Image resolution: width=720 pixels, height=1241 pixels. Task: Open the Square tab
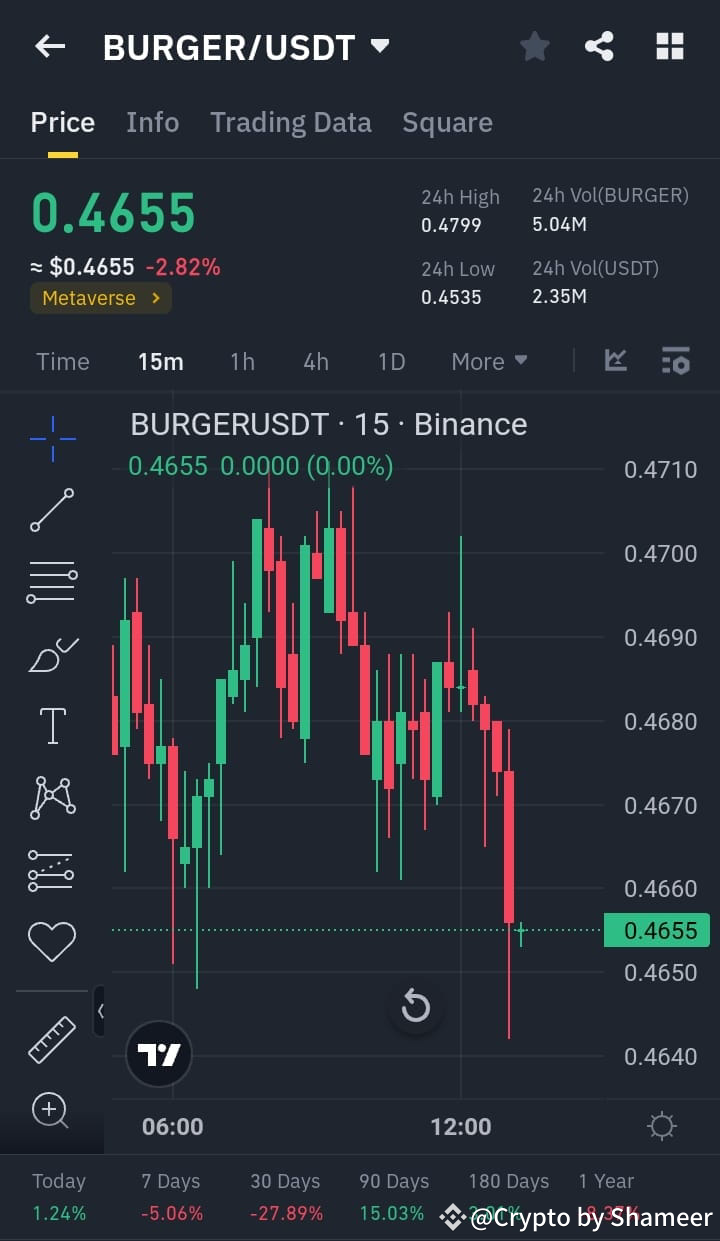tap(447, 121)
